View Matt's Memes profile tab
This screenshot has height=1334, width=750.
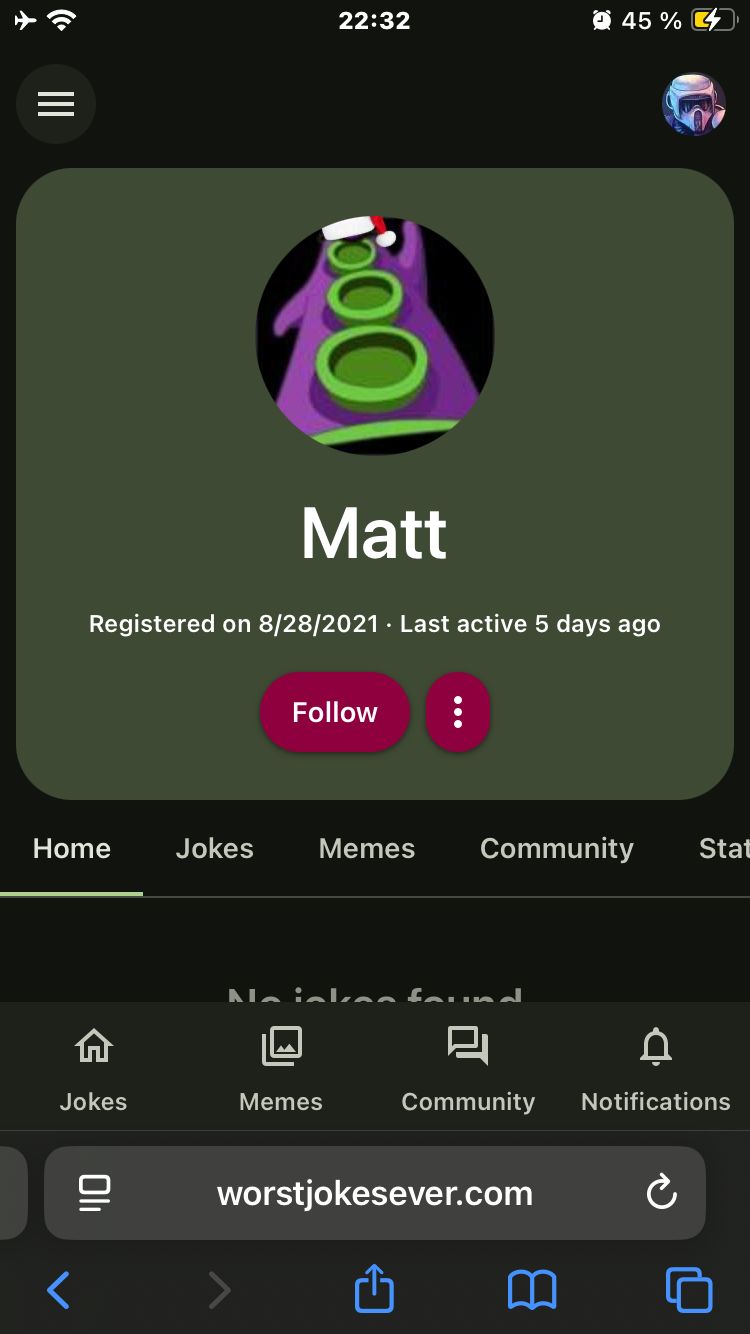(367, 848)
